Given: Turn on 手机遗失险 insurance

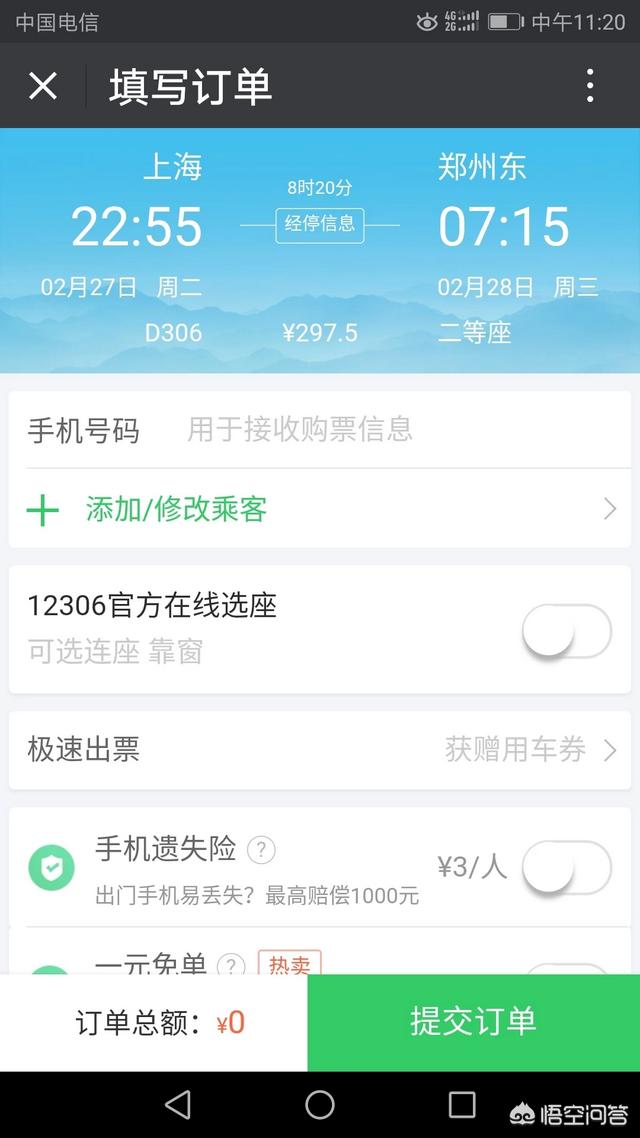Looking at the screenshot, I should pos(566,867).
